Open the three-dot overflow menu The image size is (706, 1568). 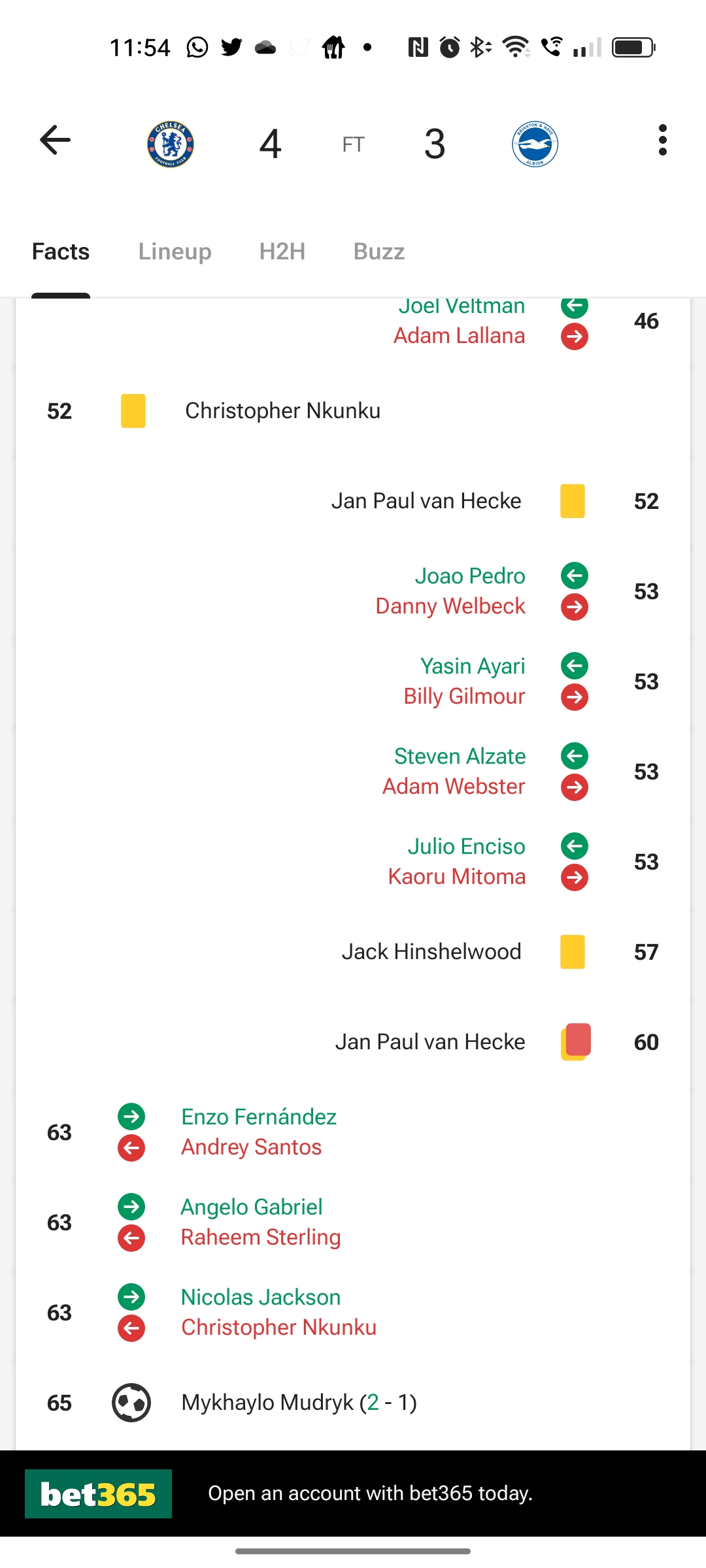point(662,140)
